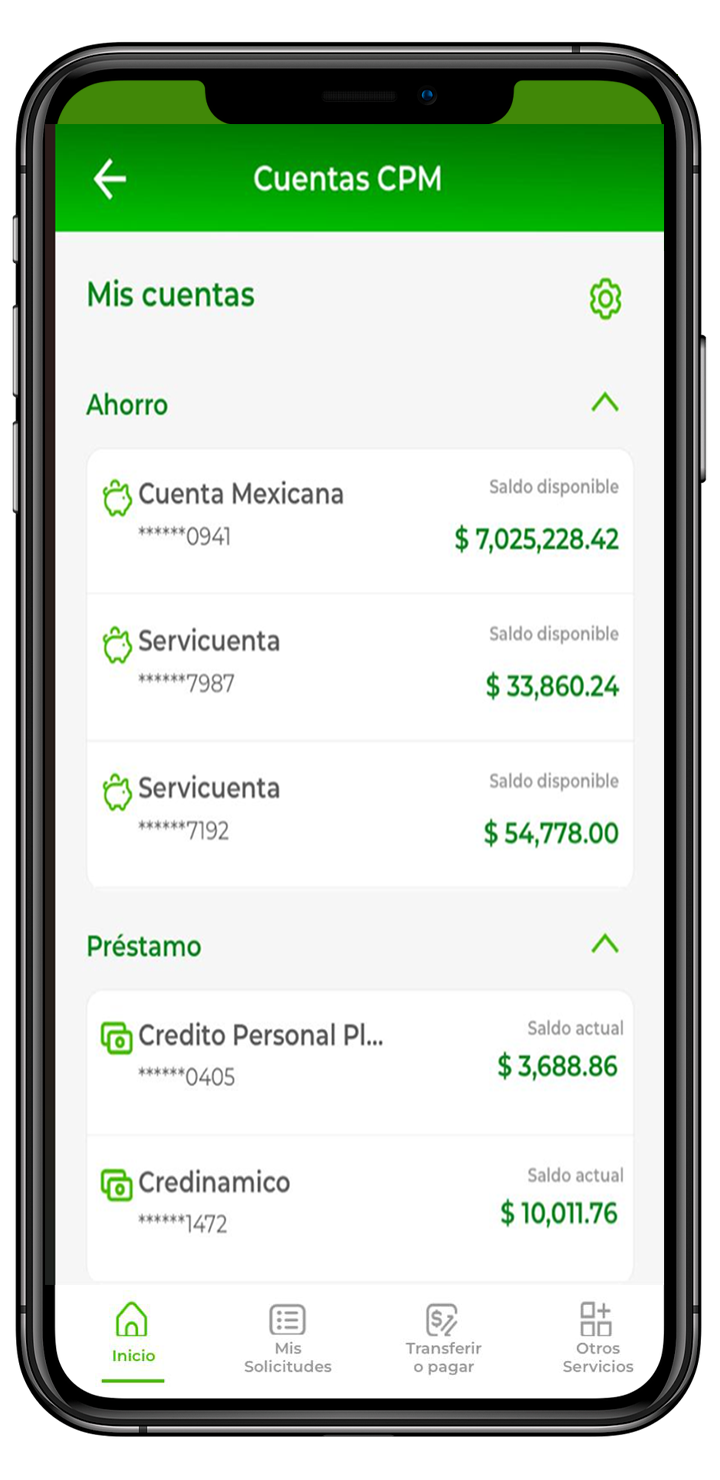Screen dimensions: 720x1480
Task: Open the Cuenta Mexicana account
Action: click(x=360, y=520)
